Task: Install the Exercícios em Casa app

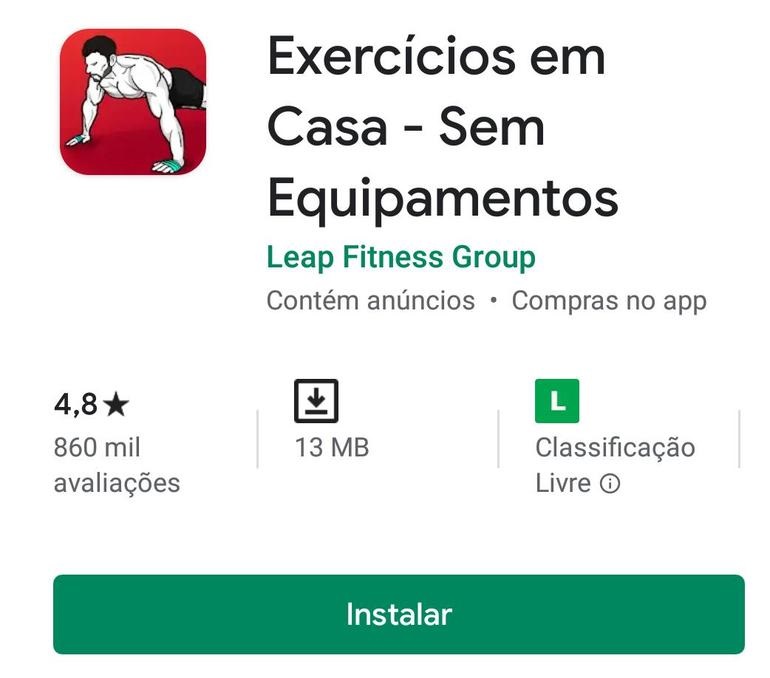Action: coord(398,613)
